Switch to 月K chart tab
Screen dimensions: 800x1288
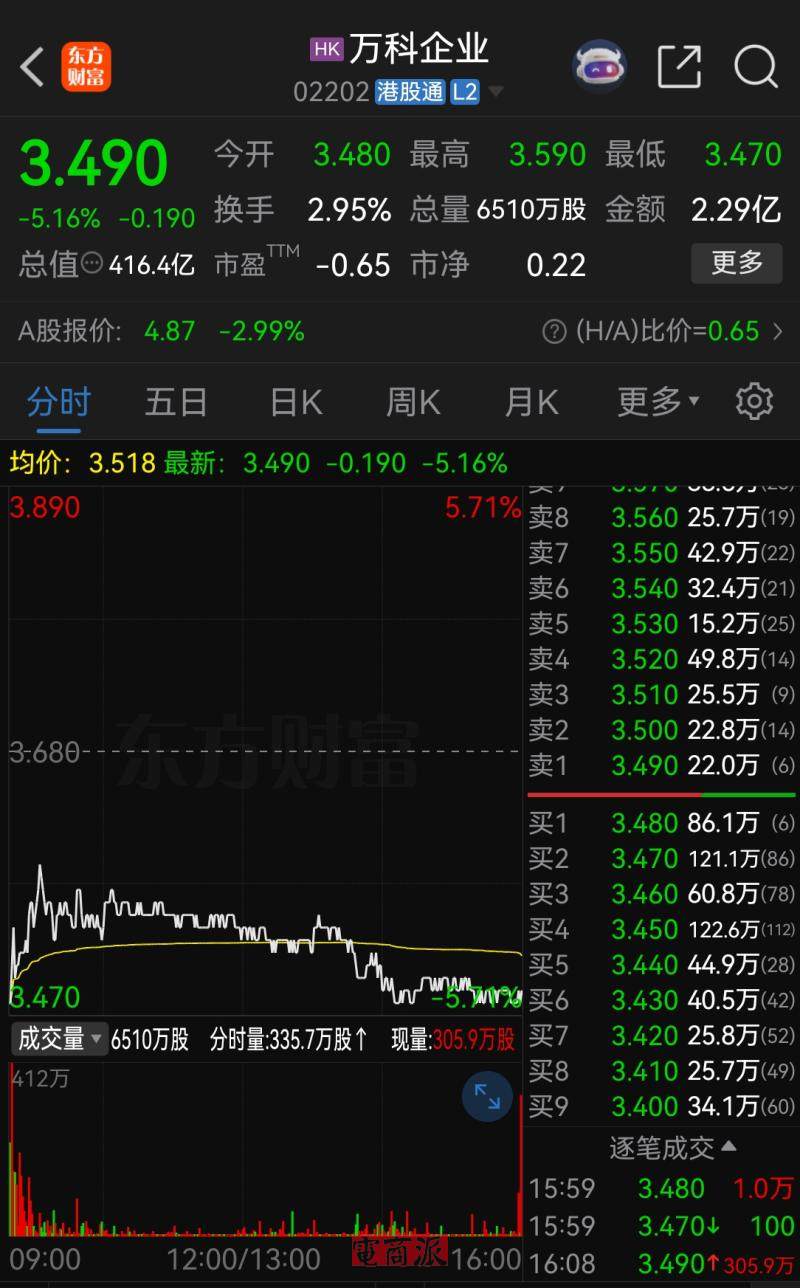[x=531, y=402]
